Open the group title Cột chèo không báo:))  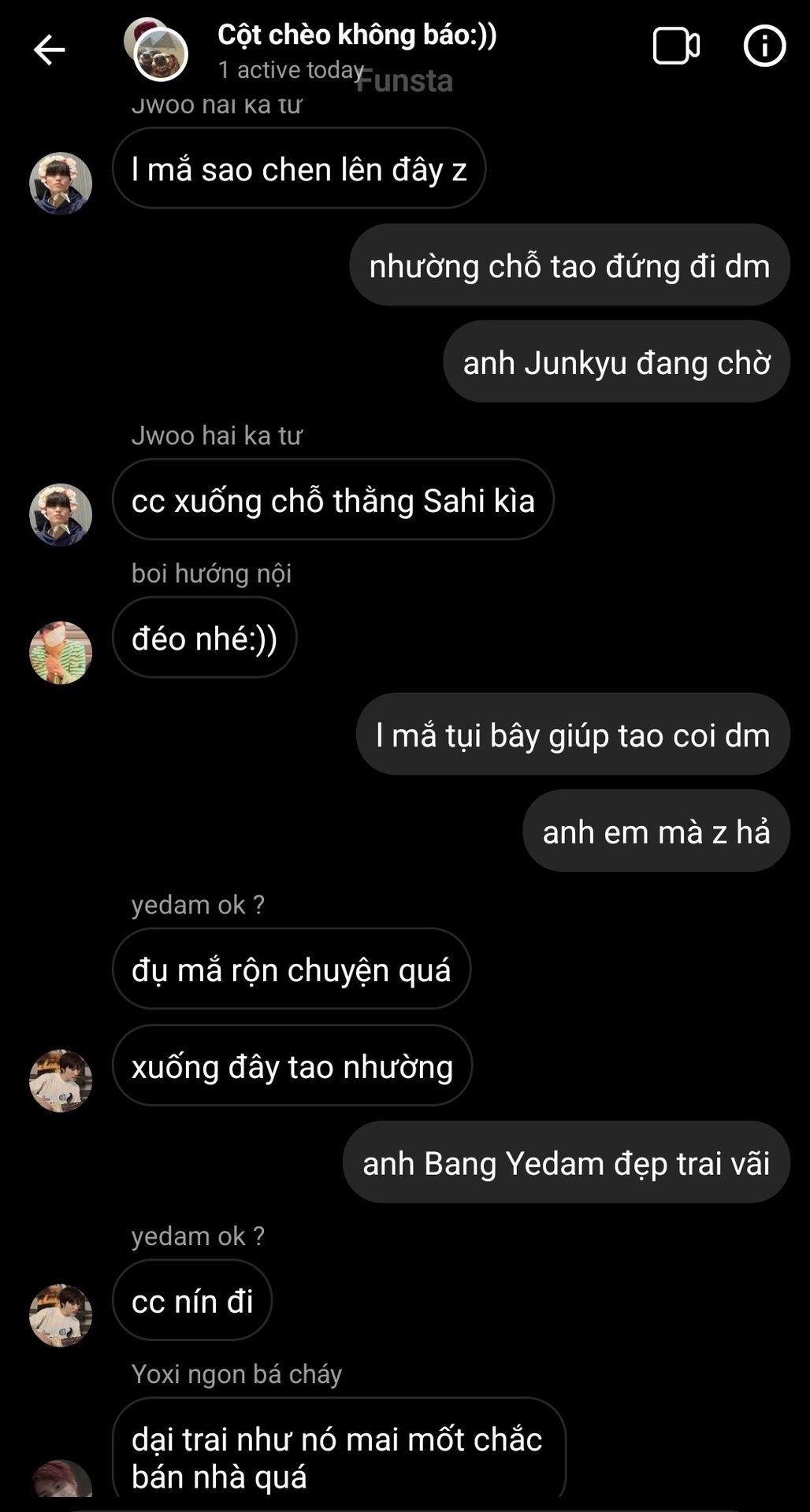pyautogui.click(x=357, y=35)
